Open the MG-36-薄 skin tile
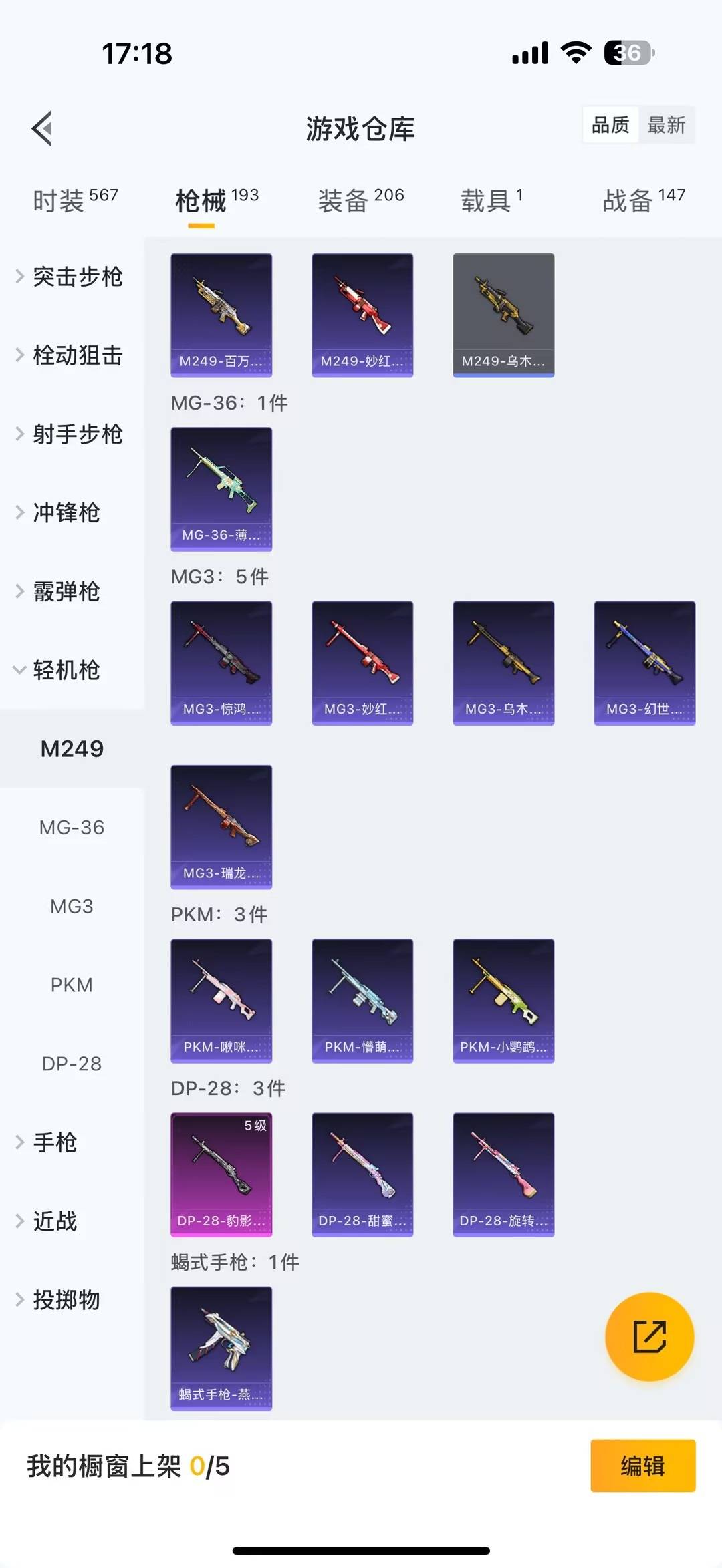 coord(221,489)
